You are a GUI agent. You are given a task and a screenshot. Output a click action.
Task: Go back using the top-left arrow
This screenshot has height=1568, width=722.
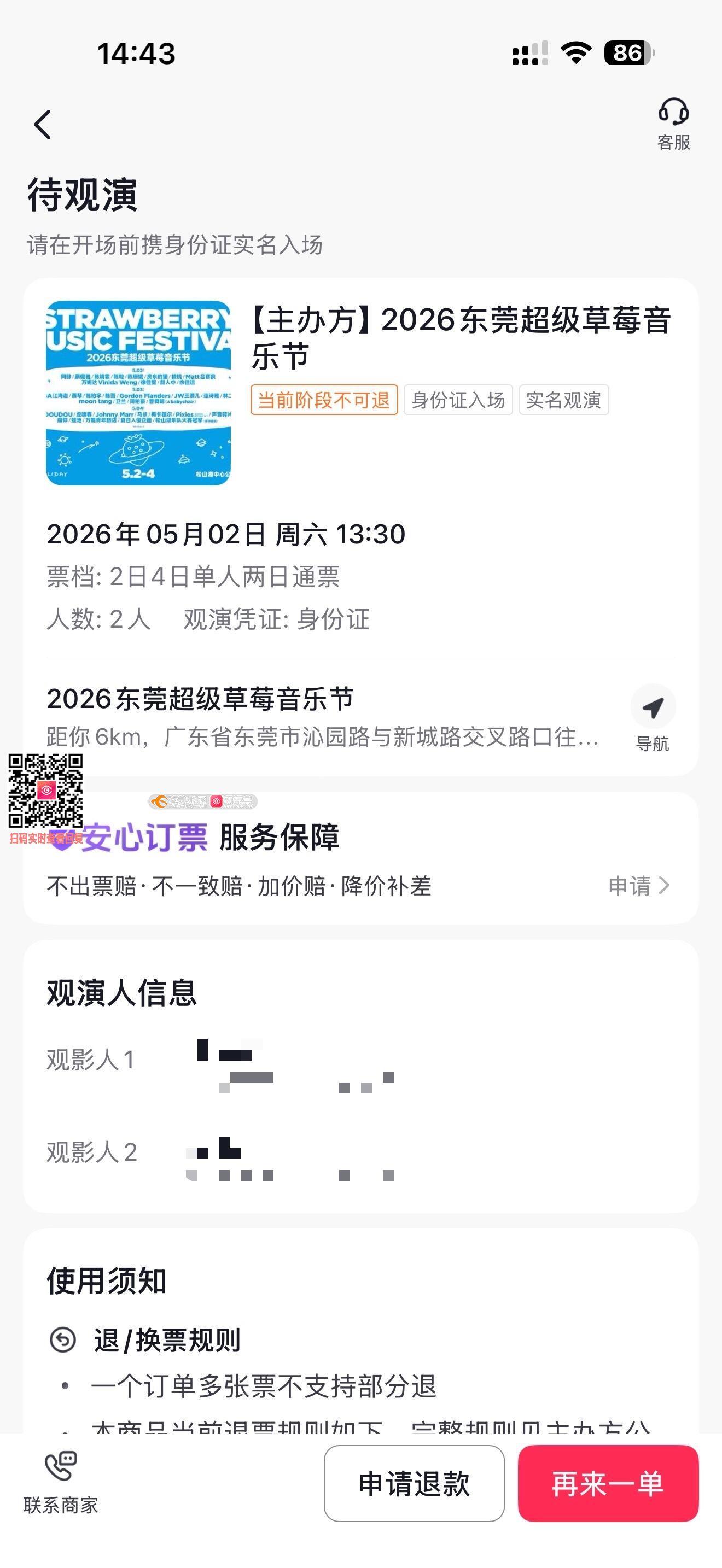[43, 125]
